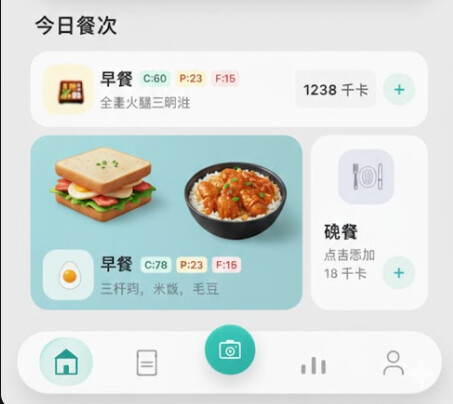Screen dimensions: 453x404
Task: Tap the plus button on the 晚餐 card
Action: coord(399,273)
